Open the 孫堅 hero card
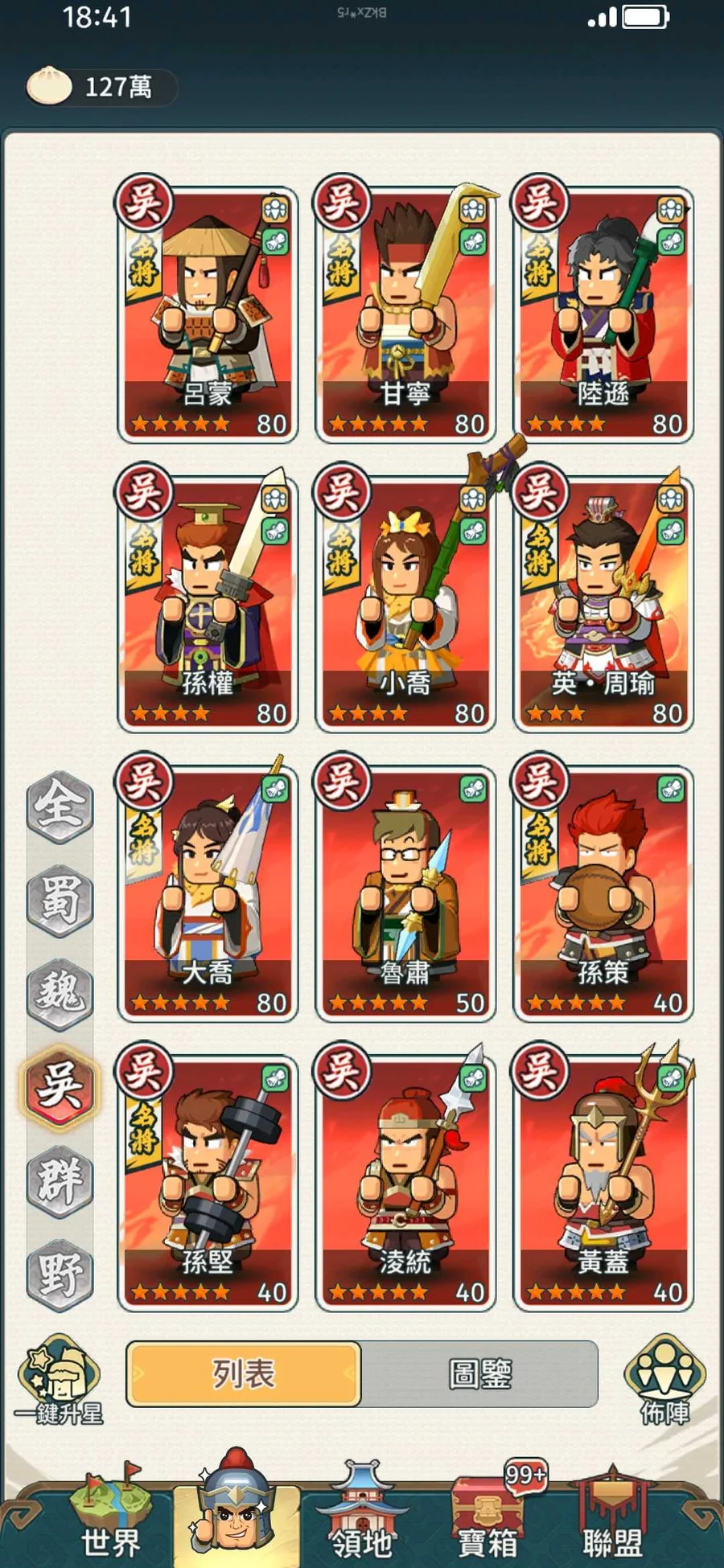724x1568 pixels. click(x=208, y=1184)
